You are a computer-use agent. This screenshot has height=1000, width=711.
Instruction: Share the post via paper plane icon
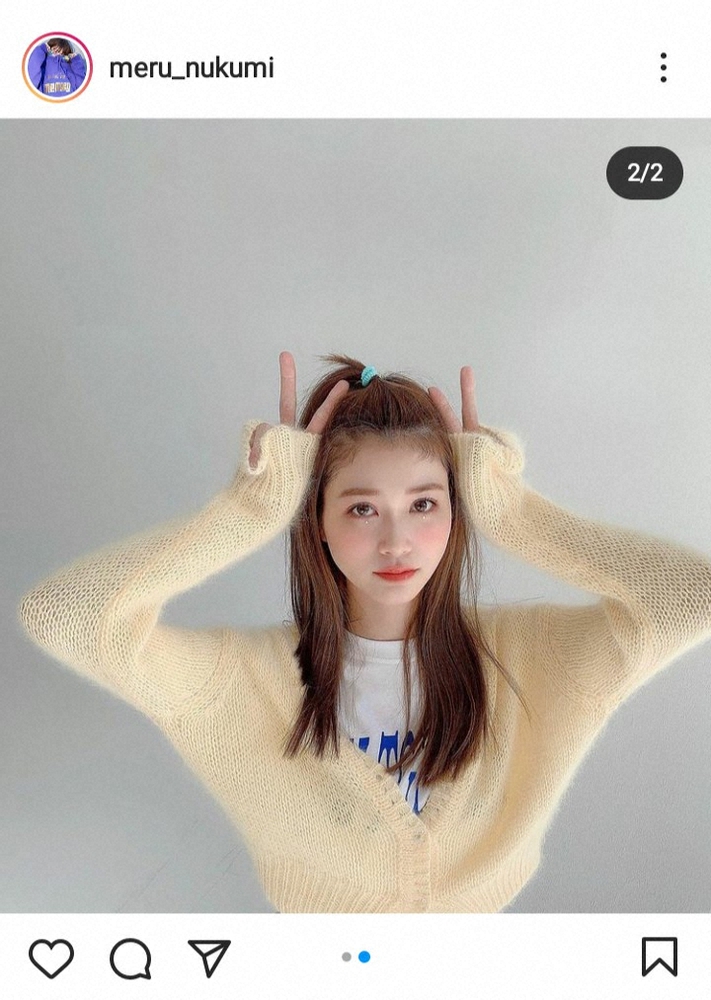tap(209, 958)
